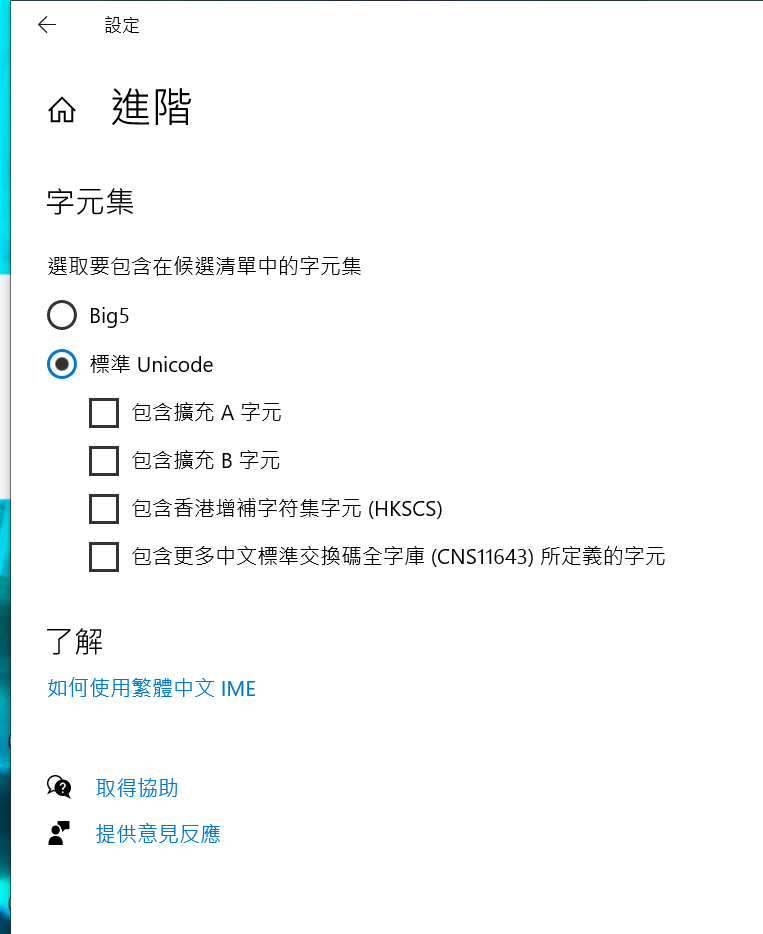
Task: Check 包含擴充 B 字元
Action: pyautogui.click(x=104, y=461)
